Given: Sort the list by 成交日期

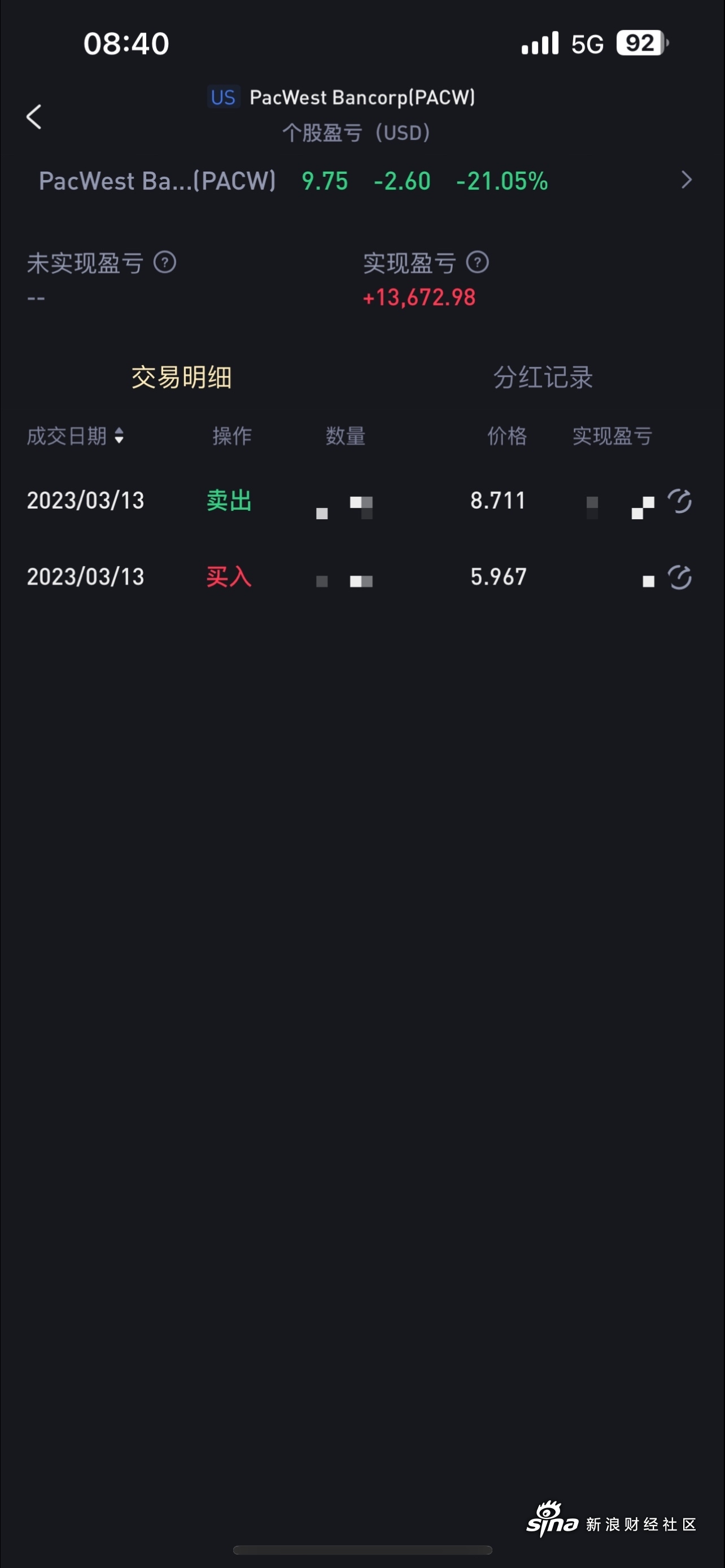Looking at the screenshot, I should [x=76, y=436].
